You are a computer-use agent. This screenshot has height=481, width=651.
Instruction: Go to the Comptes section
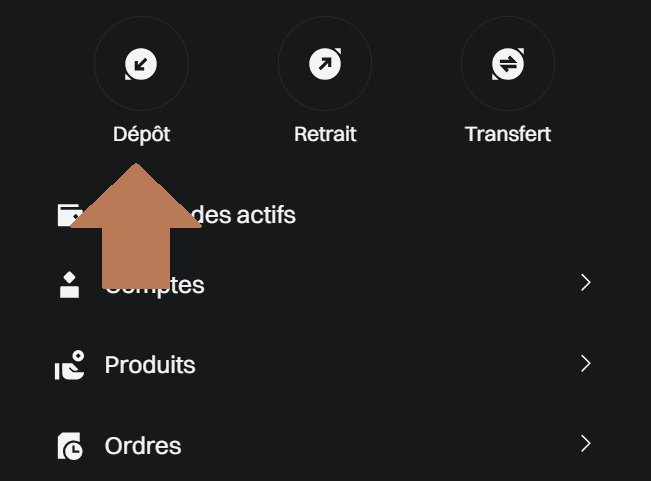(x=320, y=285)
